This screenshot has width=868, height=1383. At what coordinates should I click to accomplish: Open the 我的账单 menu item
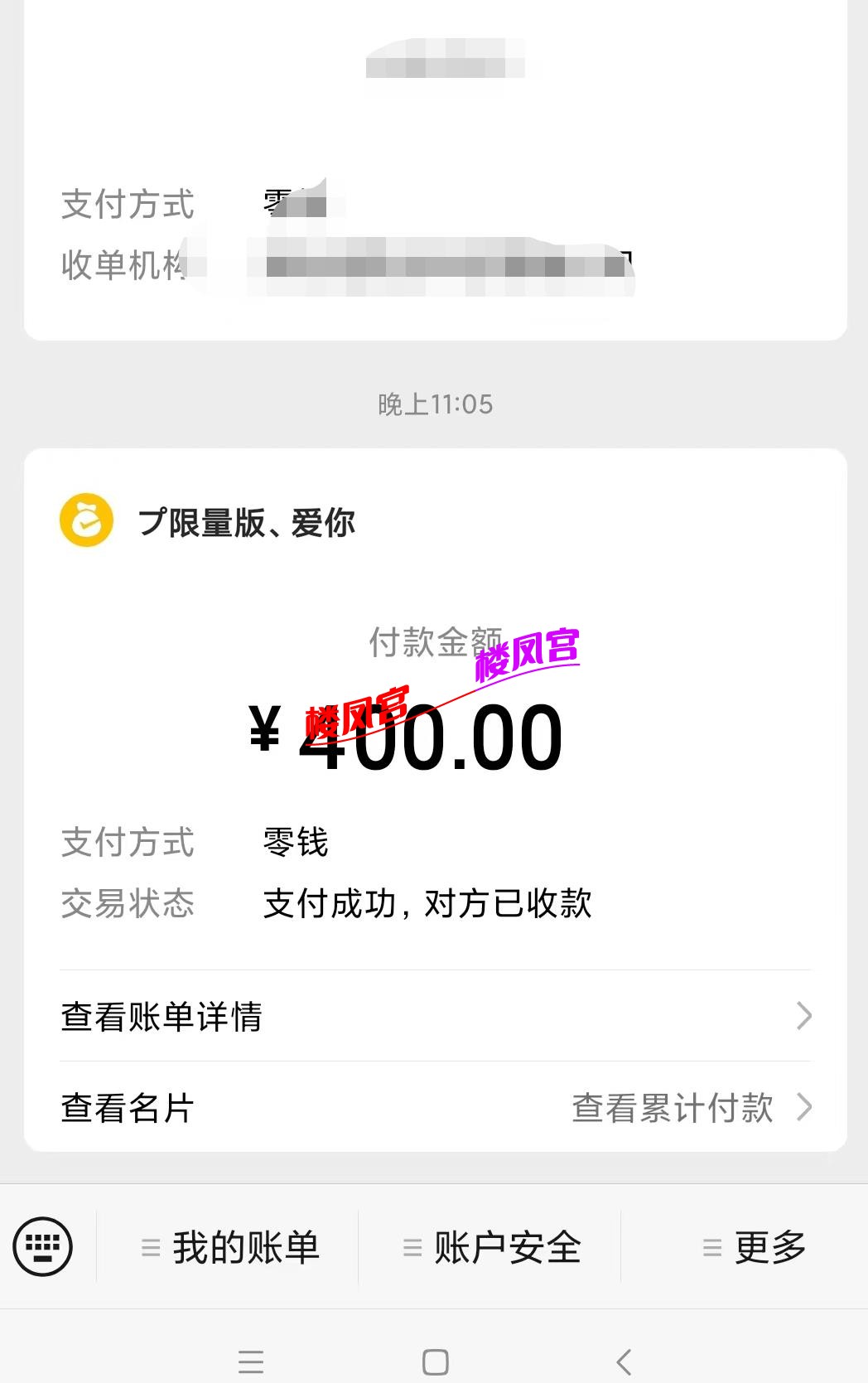(x=247, y=1244)
